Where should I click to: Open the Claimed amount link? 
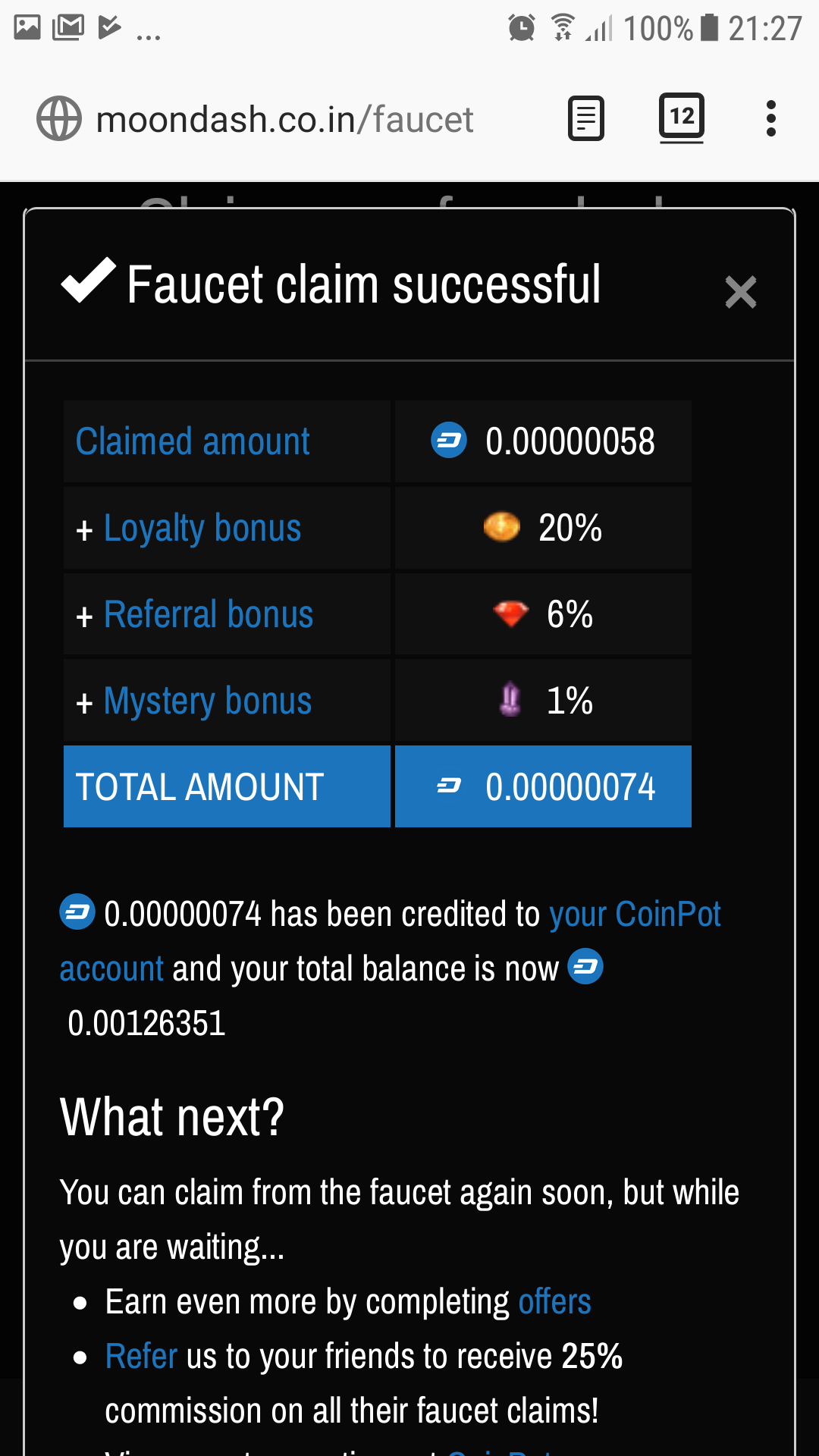(x=193, y=441)
